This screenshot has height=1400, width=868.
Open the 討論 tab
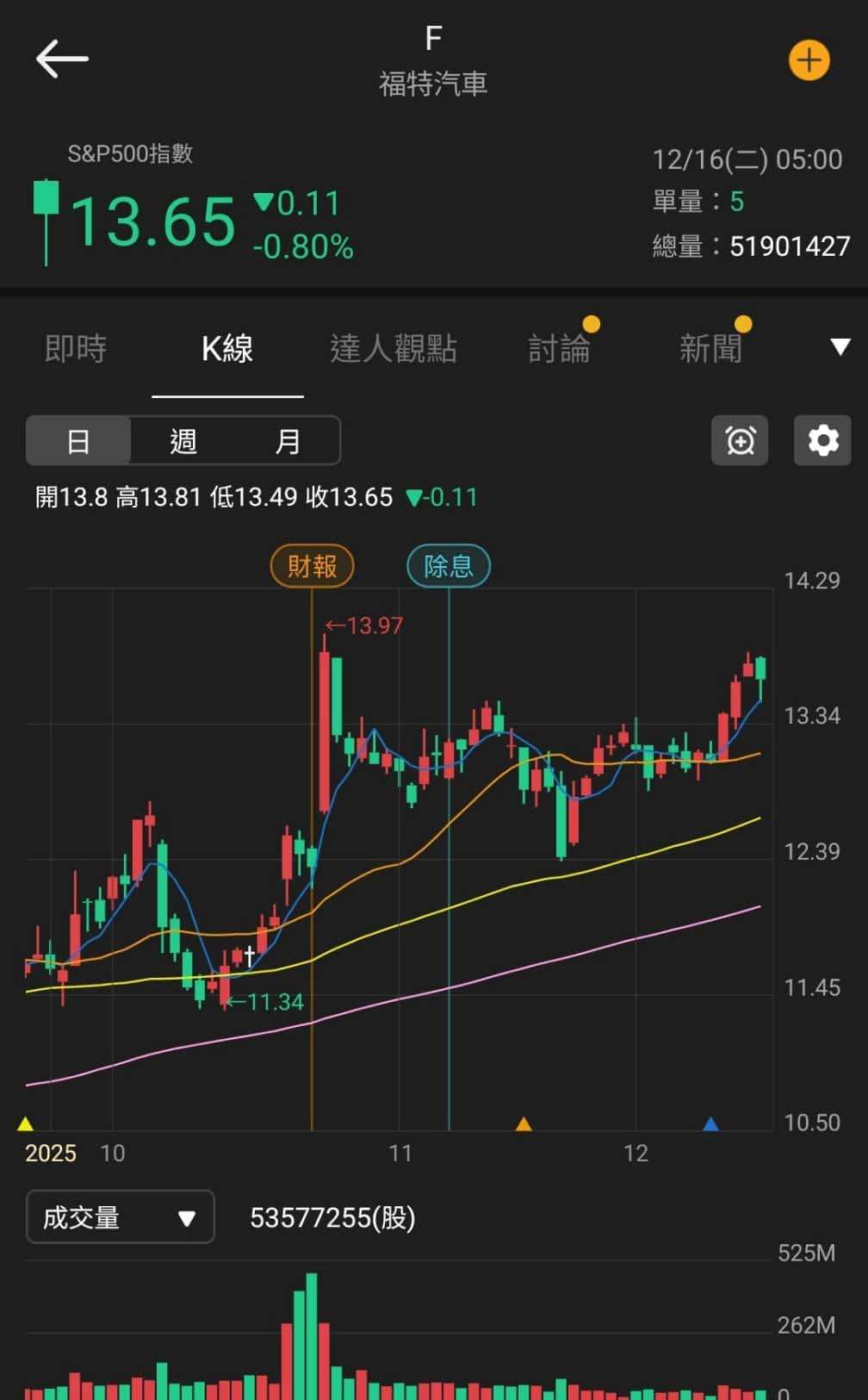(560, 349)
